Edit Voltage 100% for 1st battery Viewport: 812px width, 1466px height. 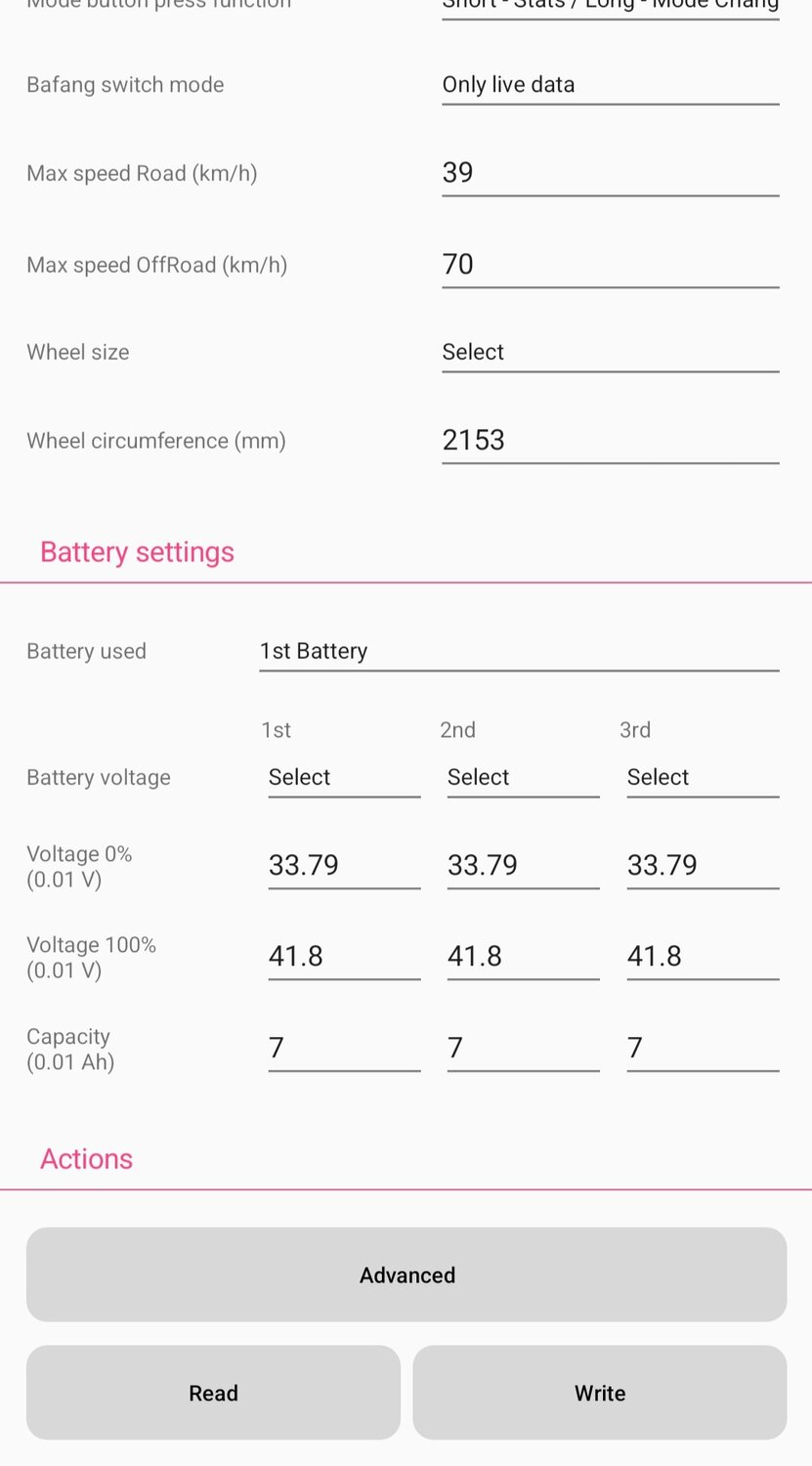tap(344, 957)
